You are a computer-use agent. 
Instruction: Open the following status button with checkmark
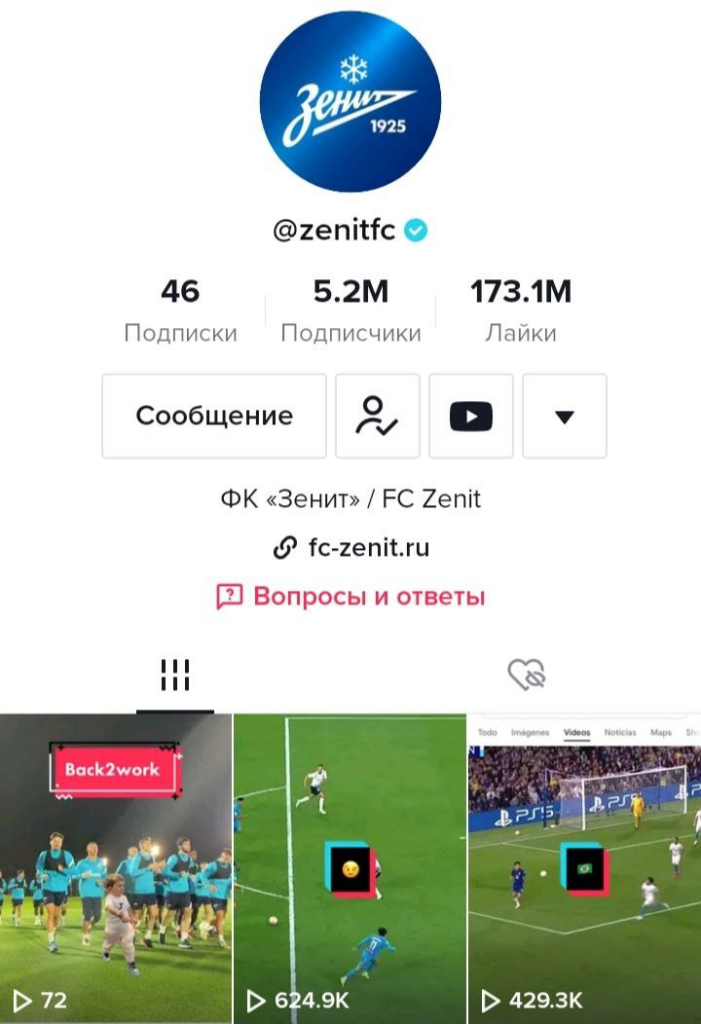coord(377,416)
